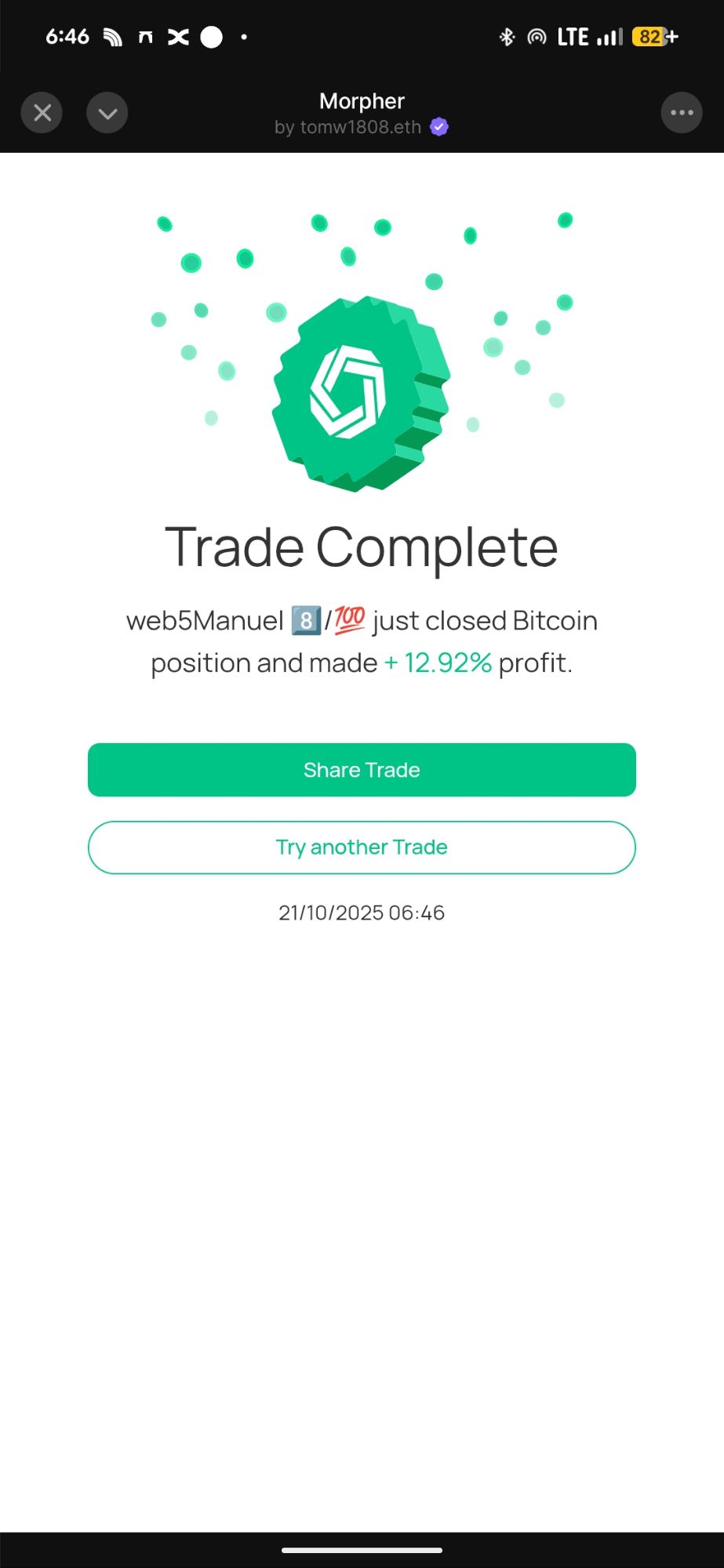
Task: Minimize the mini app with the chevron
Action: [107, 113]
